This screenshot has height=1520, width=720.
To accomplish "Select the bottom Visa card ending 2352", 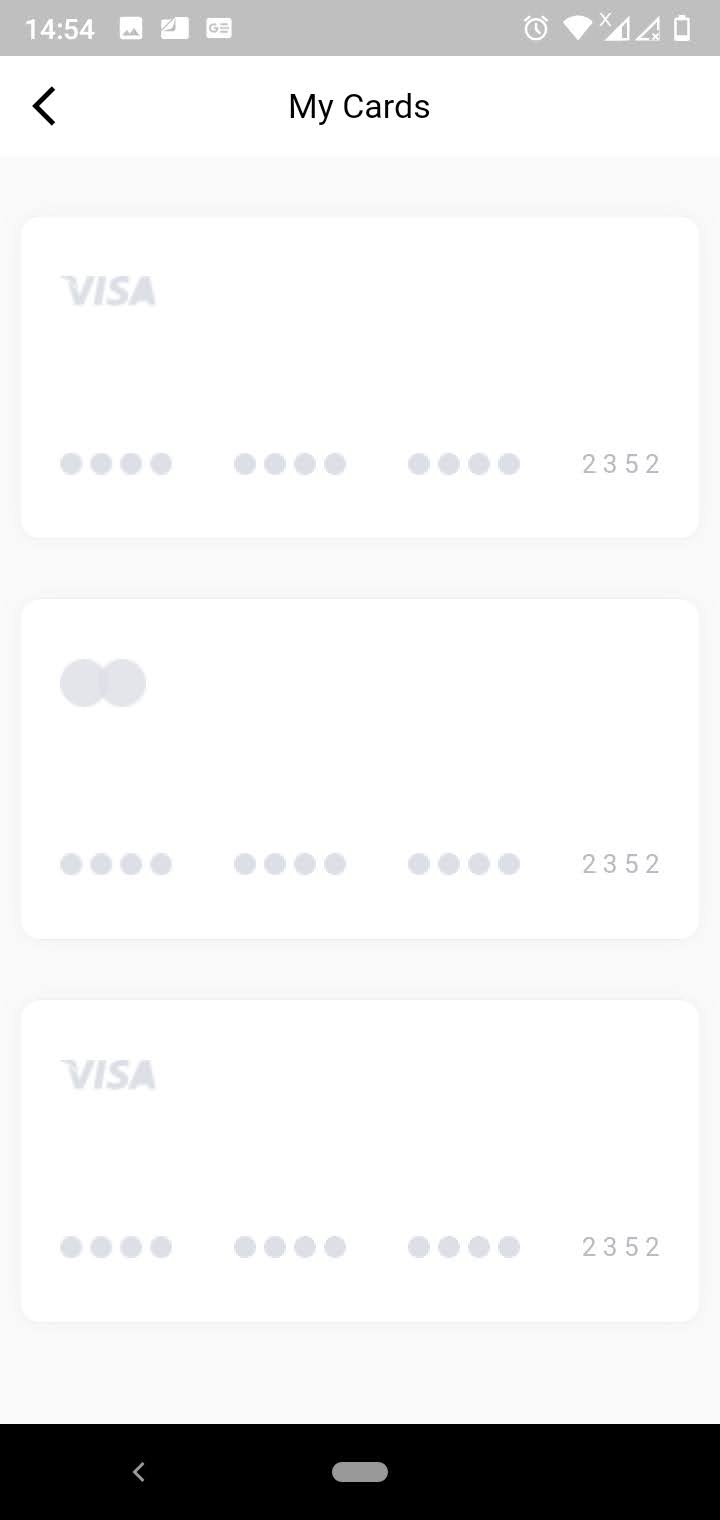I will click(x=359, y=1160).
